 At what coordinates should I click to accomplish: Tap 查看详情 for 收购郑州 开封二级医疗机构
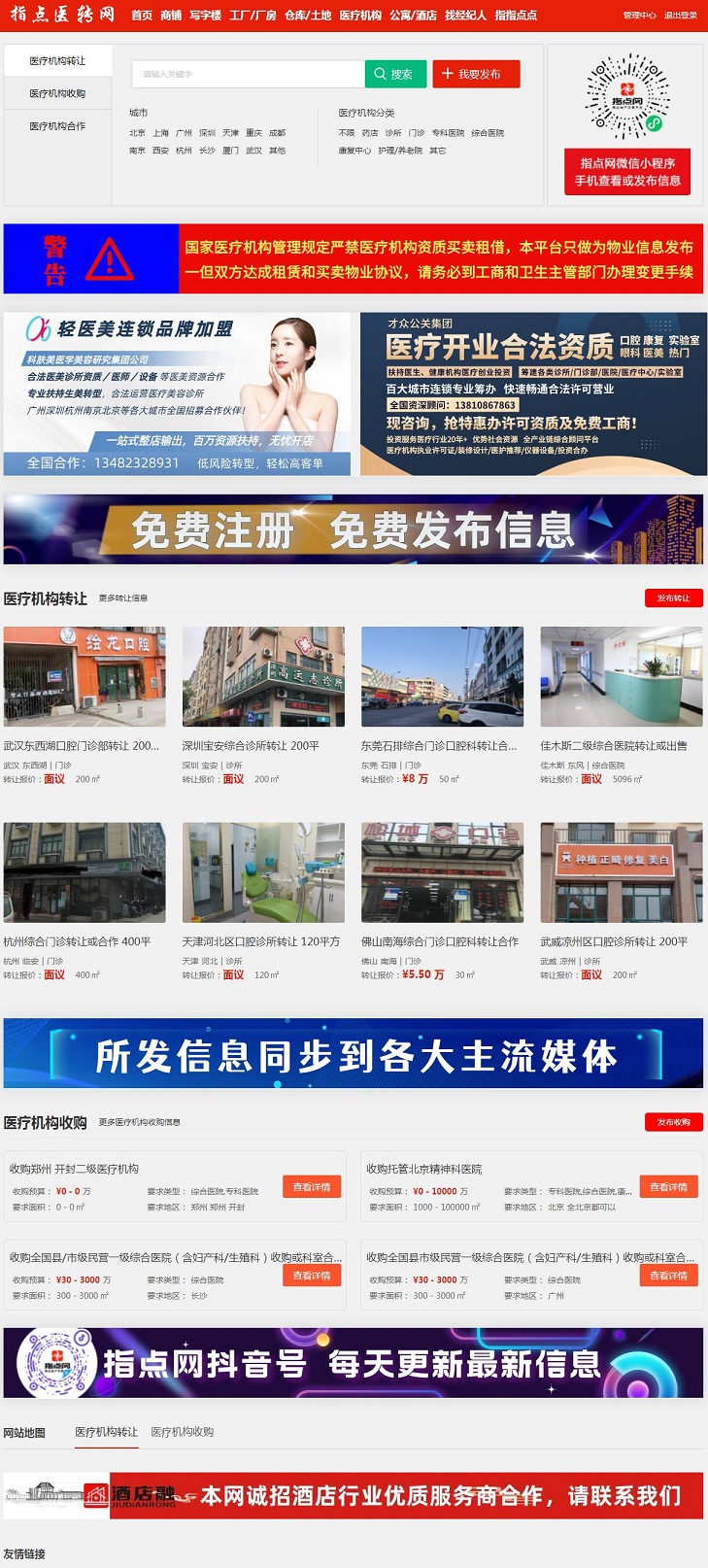coord(311,1187)
